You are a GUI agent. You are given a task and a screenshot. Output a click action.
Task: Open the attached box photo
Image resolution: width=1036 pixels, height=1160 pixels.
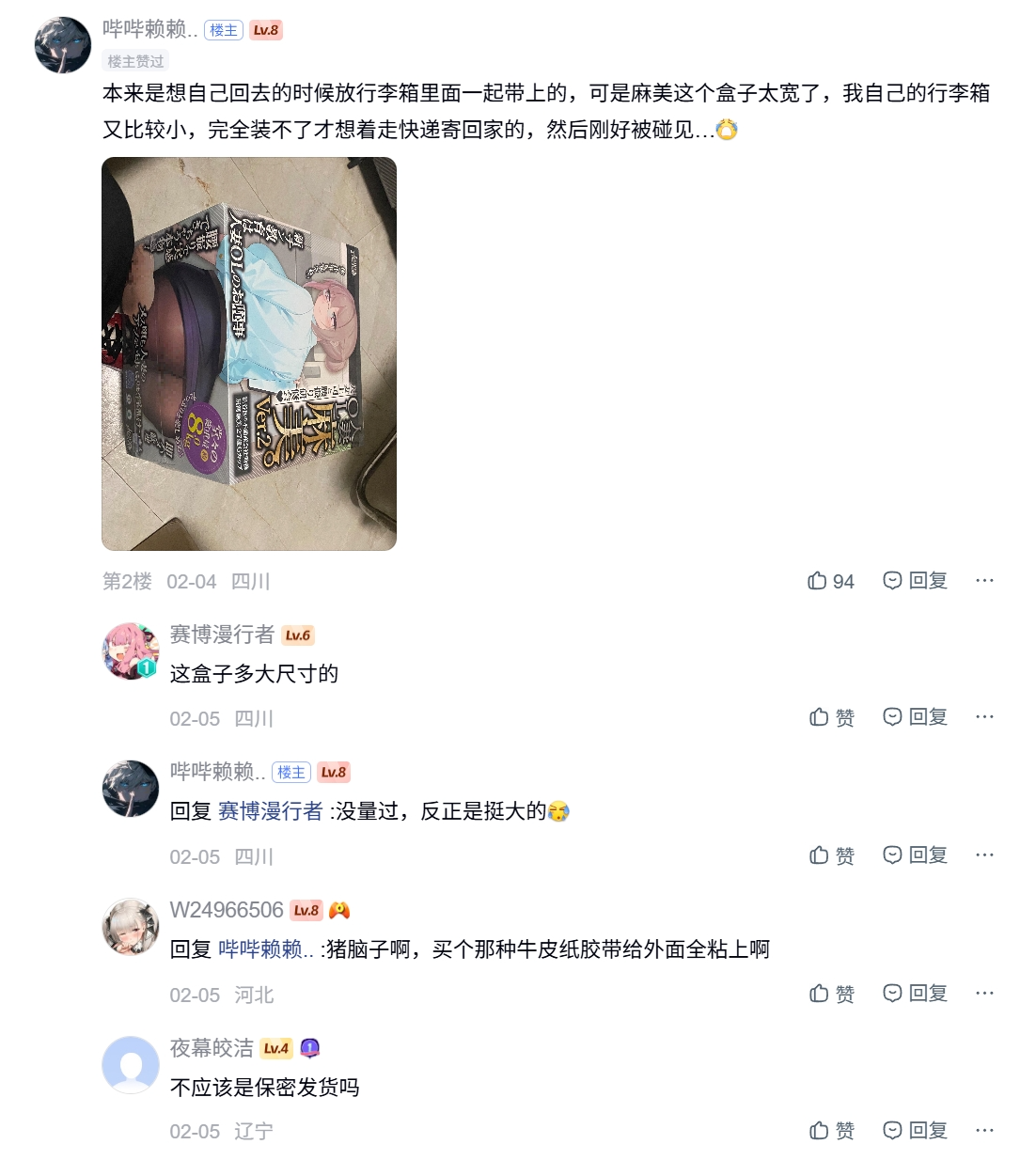tap(249, 353)
